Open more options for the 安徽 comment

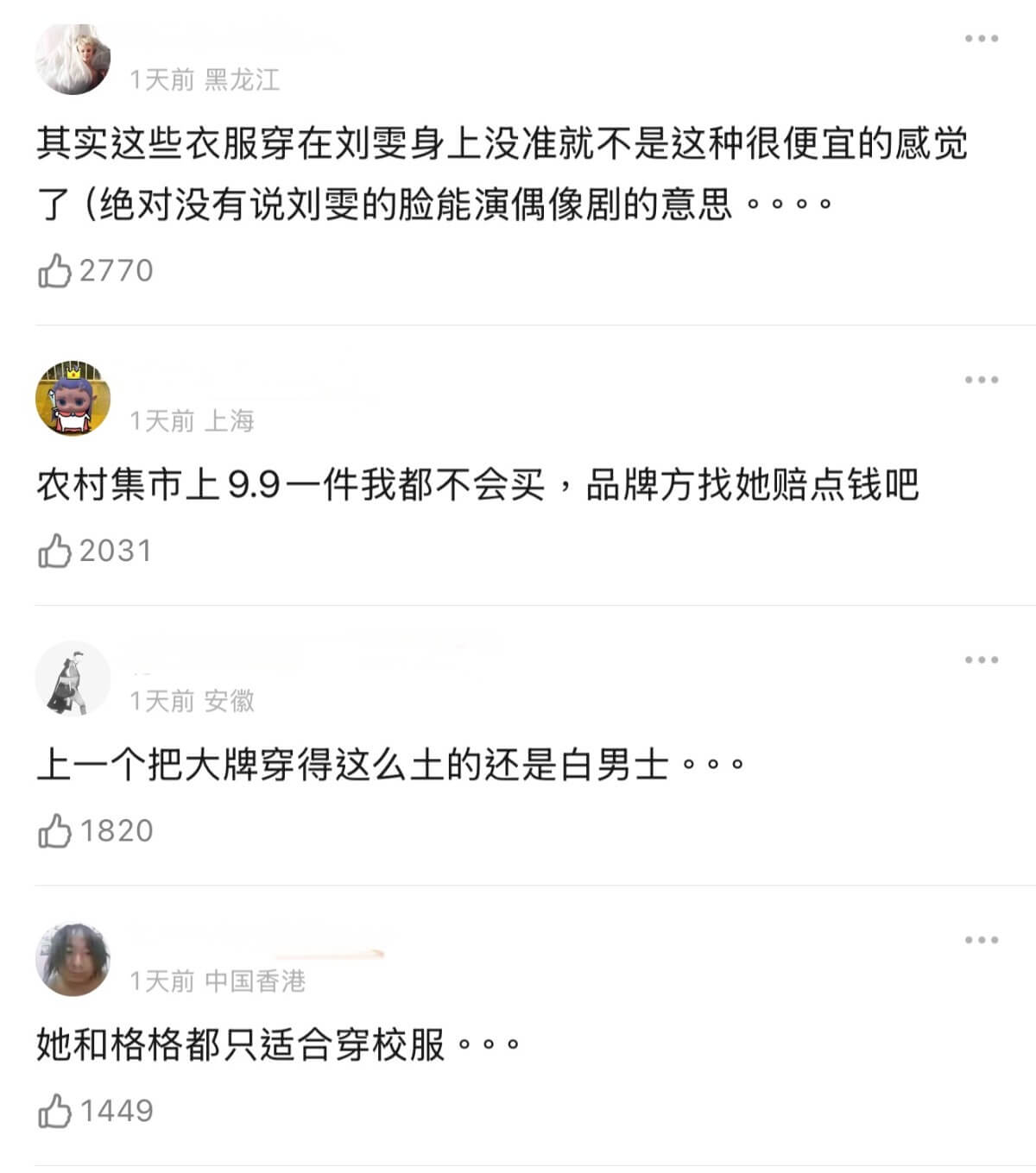[982, 660]
